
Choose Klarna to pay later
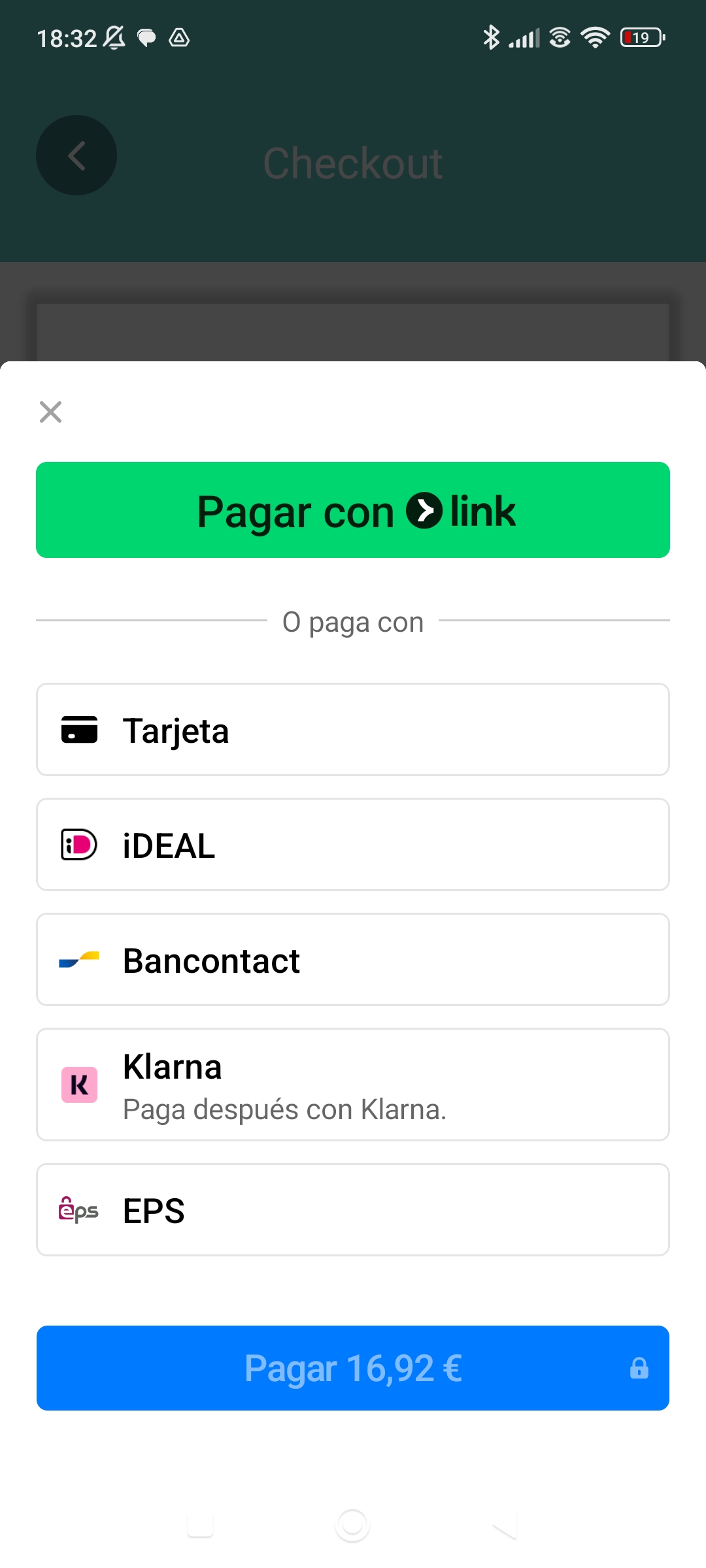(353, 1084)
